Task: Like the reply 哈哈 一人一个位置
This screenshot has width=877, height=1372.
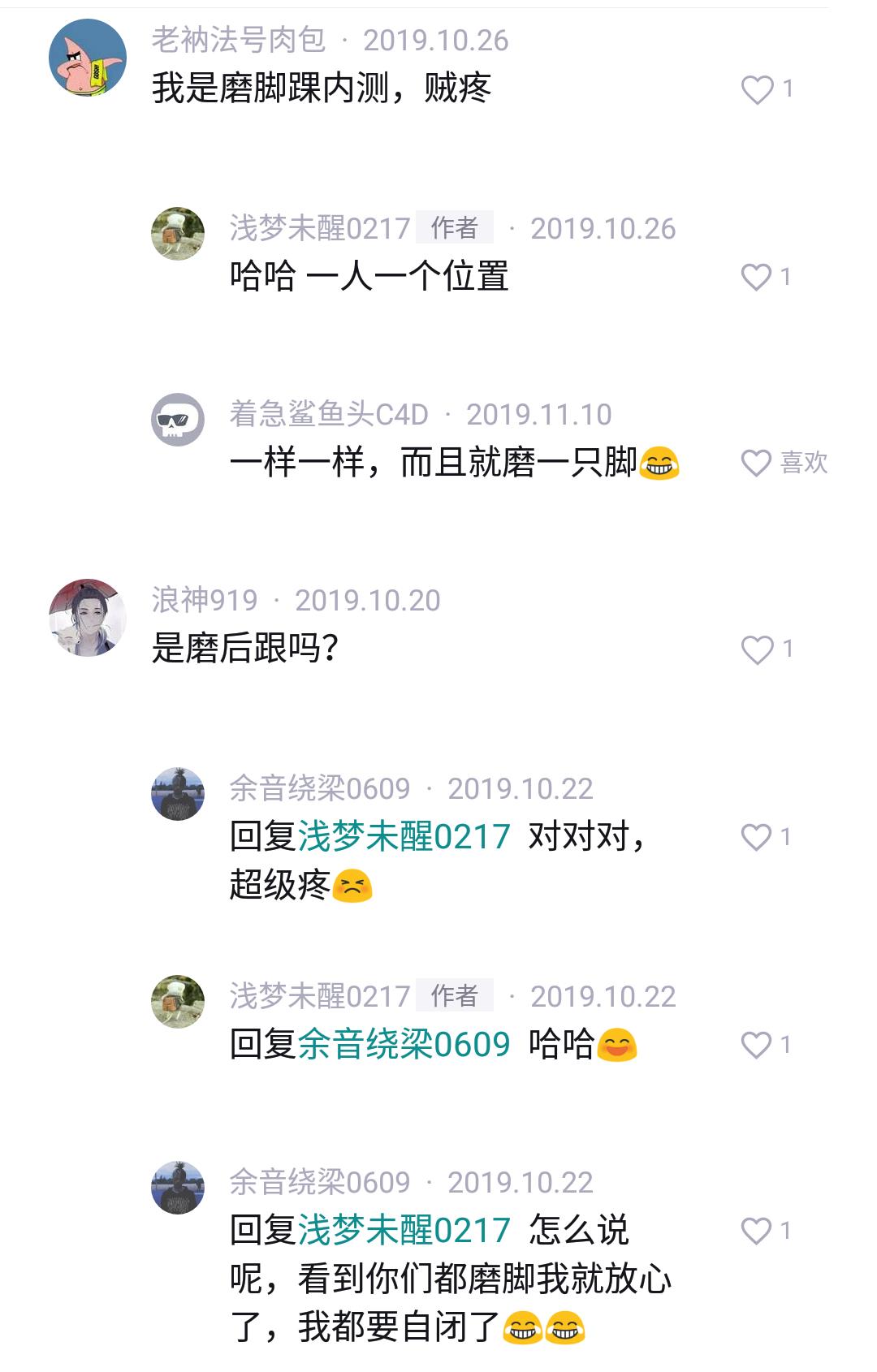Action: coord(757,278)
